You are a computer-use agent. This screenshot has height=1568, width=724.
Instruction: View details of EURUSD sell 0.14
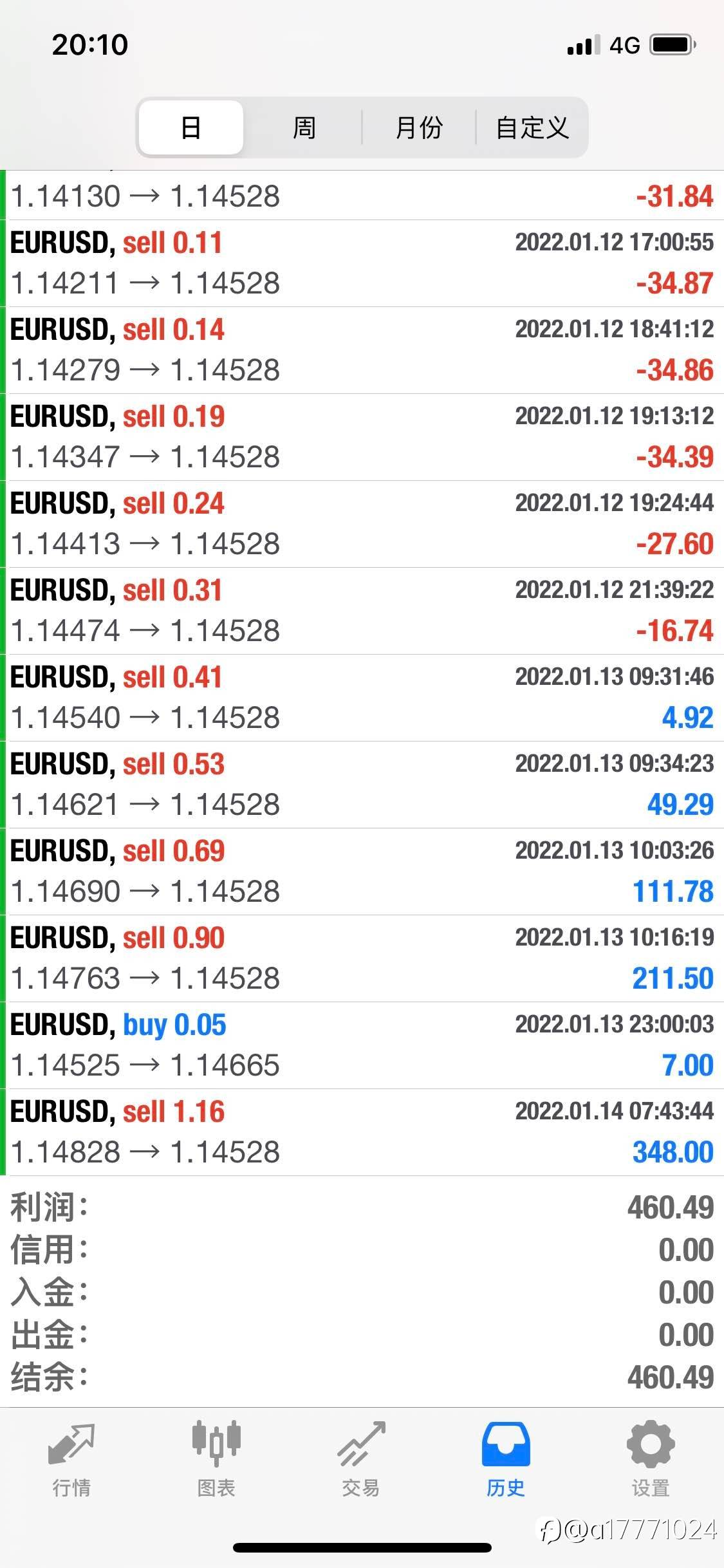[x=362, y=350]
